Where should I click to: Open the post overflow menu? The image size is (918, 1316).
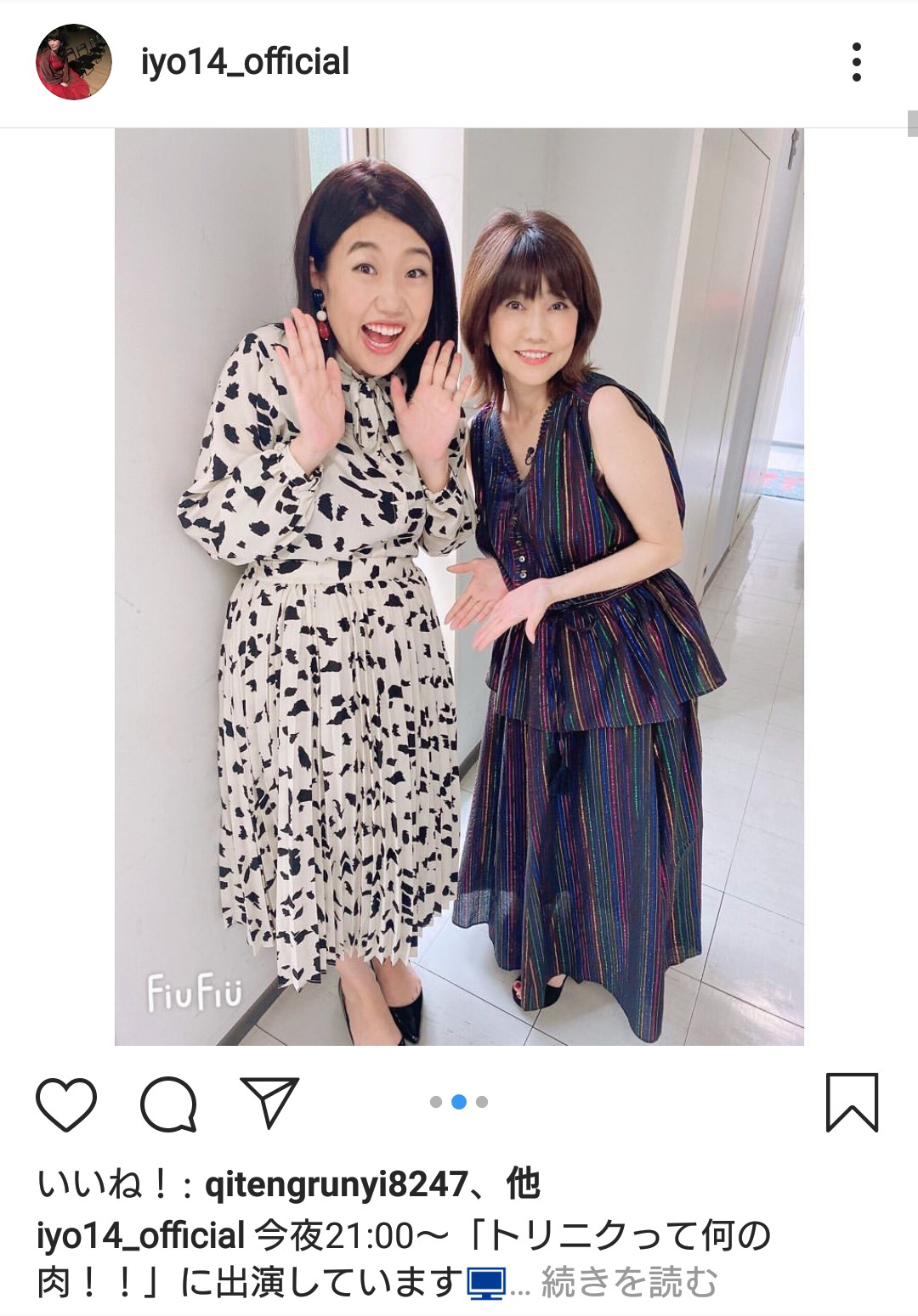click(x=856, y=62)
